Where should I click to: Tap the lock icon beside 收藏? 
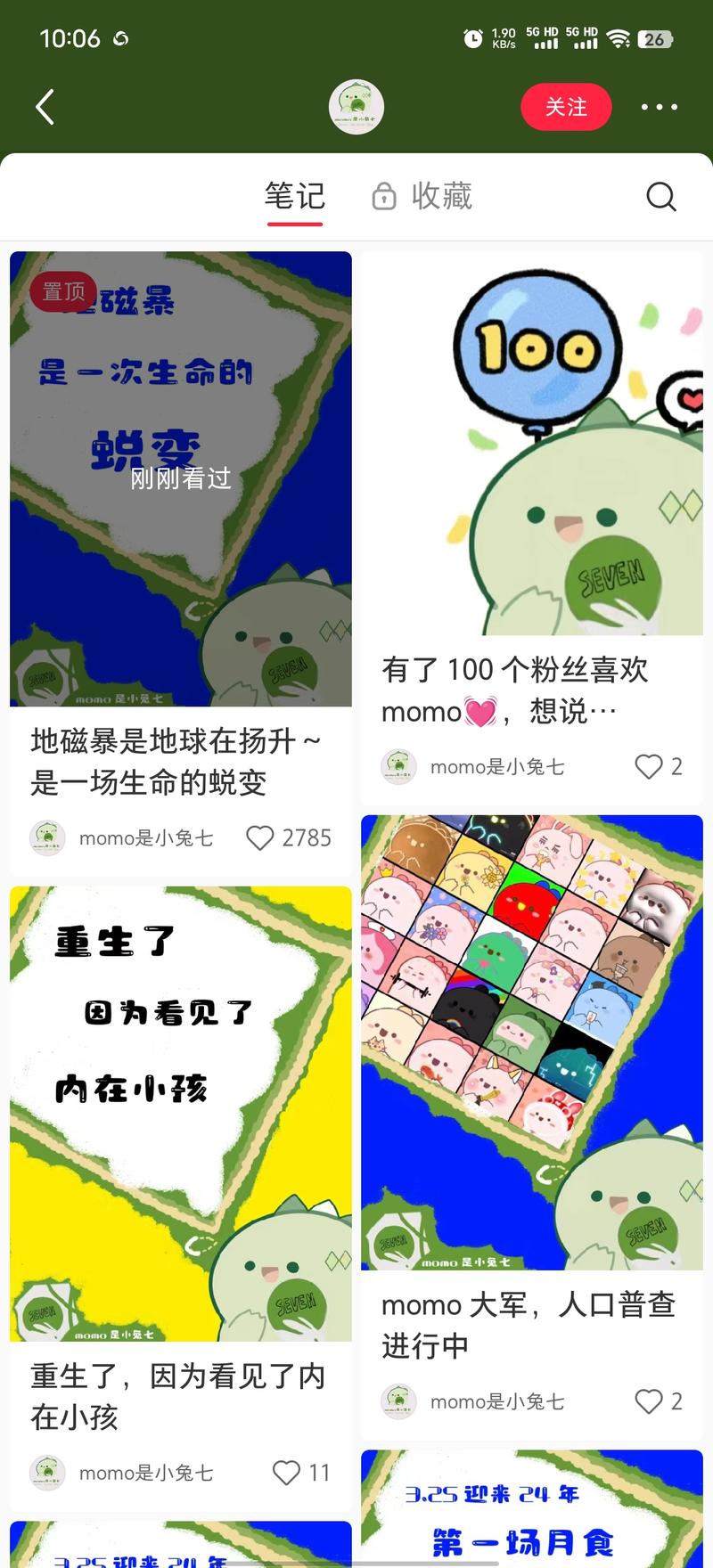coord(383,196)
